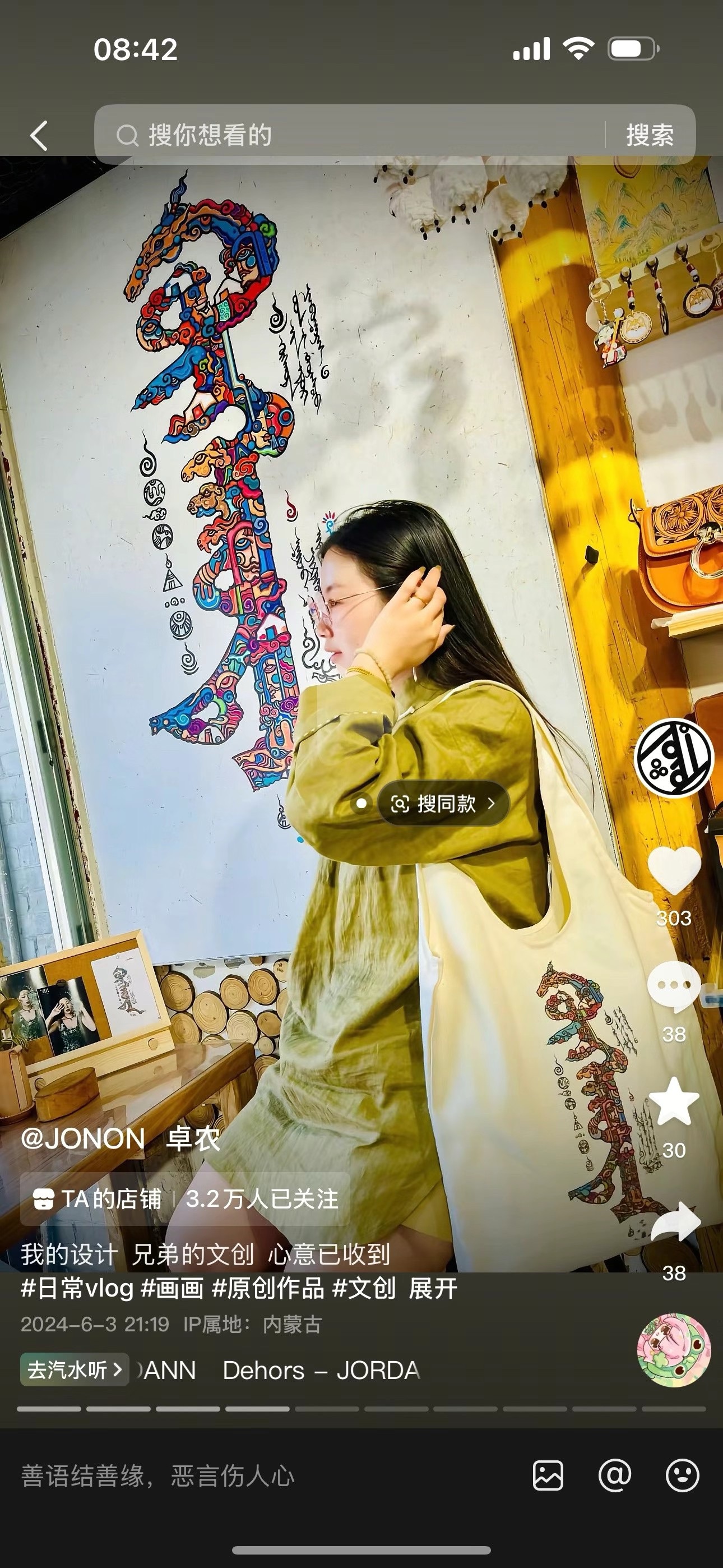This screenshot has width=723, height=1568.
Task: Expand the caption with 展开
Action: pyautogui.click(x=433, y=1289)
